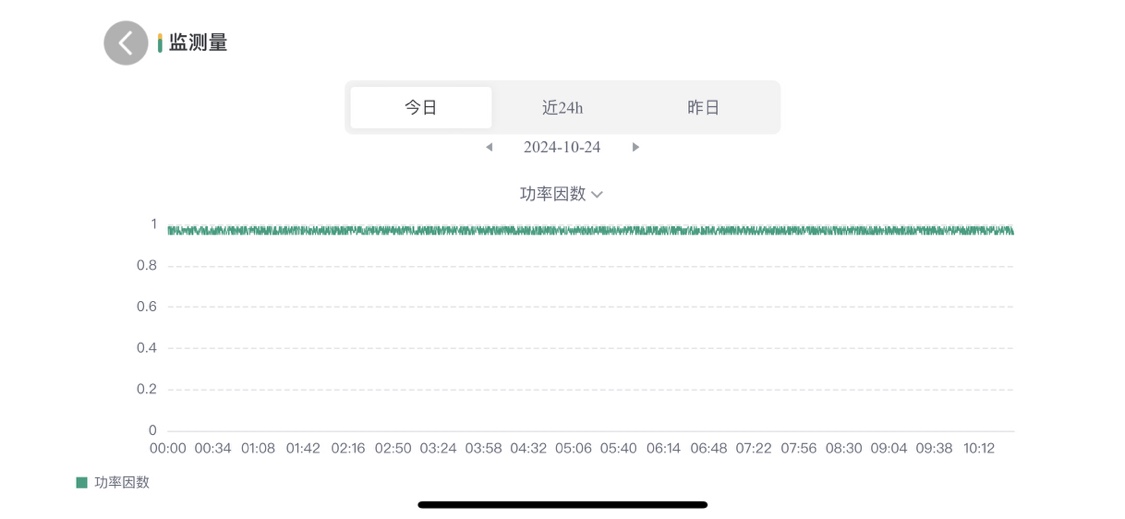The image size is (1125, 519).
Task: Go to the next date
Action: [635, 147]
